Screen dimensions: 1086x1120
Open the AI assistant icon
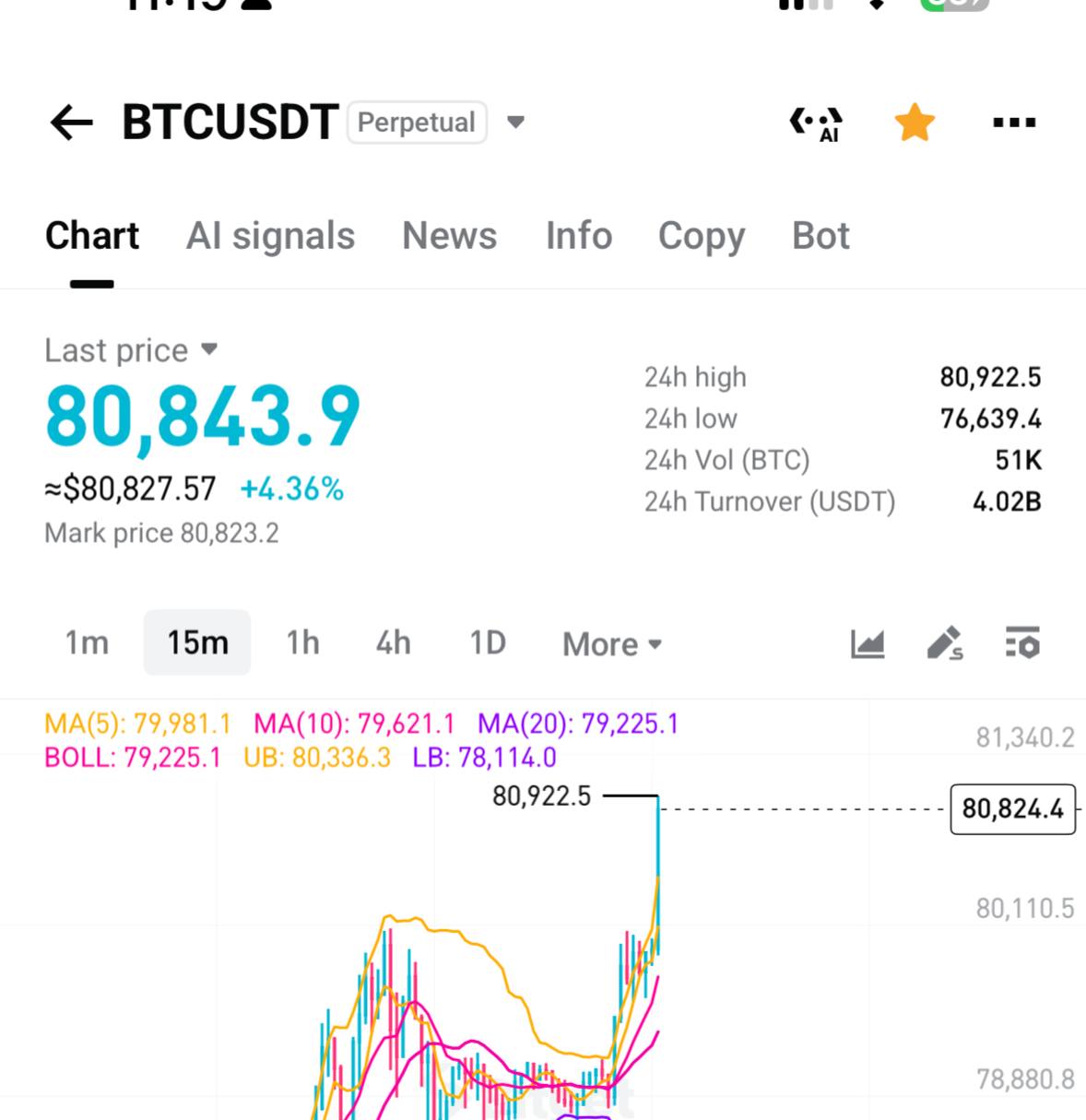pos(817,124)
